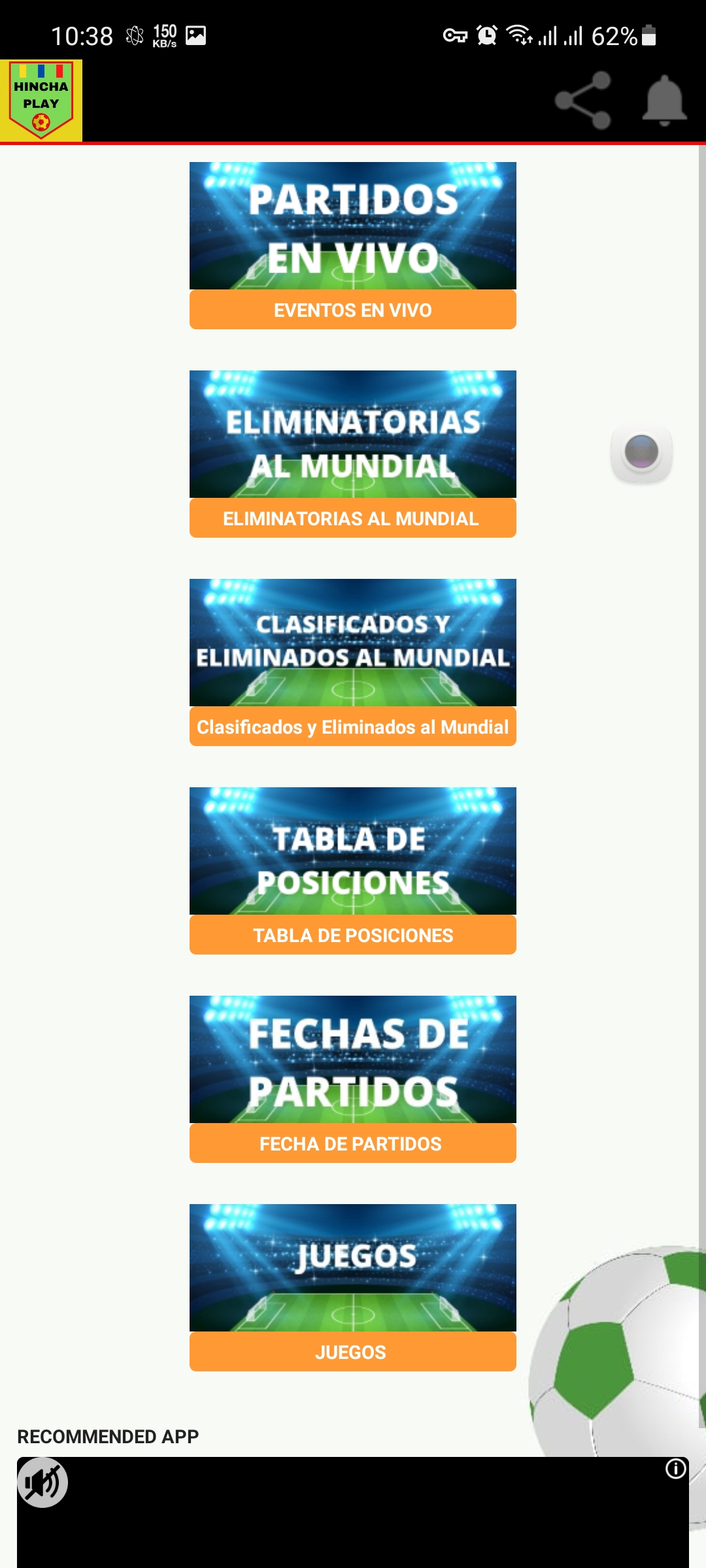Open the notifications bell
This screenshot has width=706, height=1568.
(x=664, y=100)
